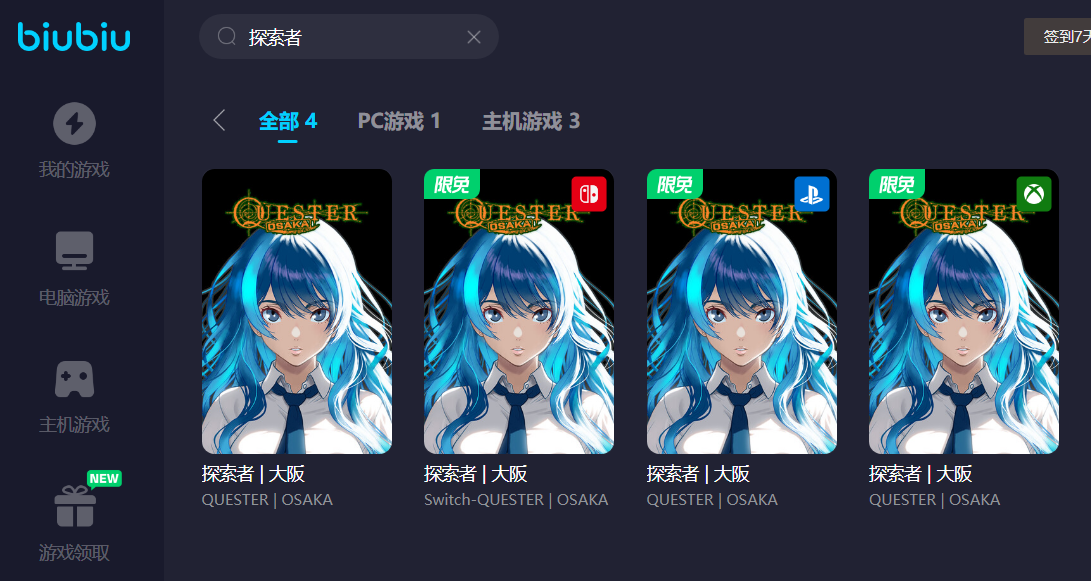Viewport: 1091px width, 581px height.
Task: Switch to the 主机游戏 3 tab
Action: pos(531,121)
